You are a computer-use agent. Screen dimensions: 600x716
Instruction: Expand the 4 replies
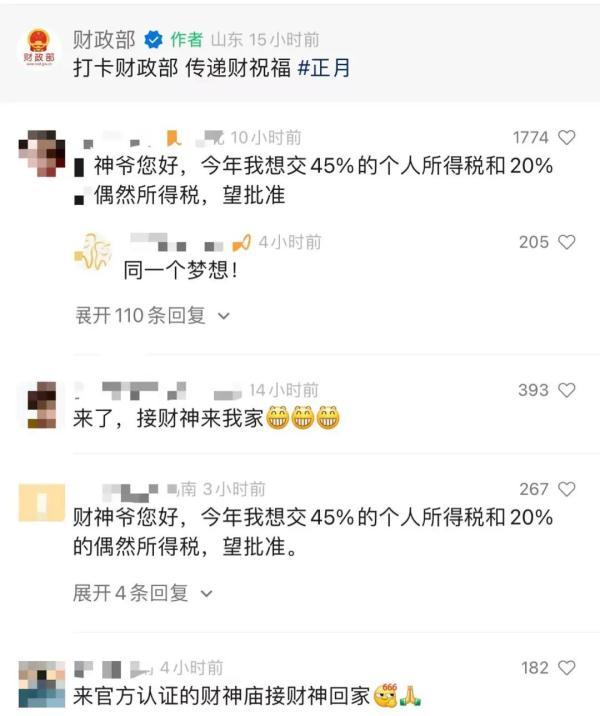(144, 593)
